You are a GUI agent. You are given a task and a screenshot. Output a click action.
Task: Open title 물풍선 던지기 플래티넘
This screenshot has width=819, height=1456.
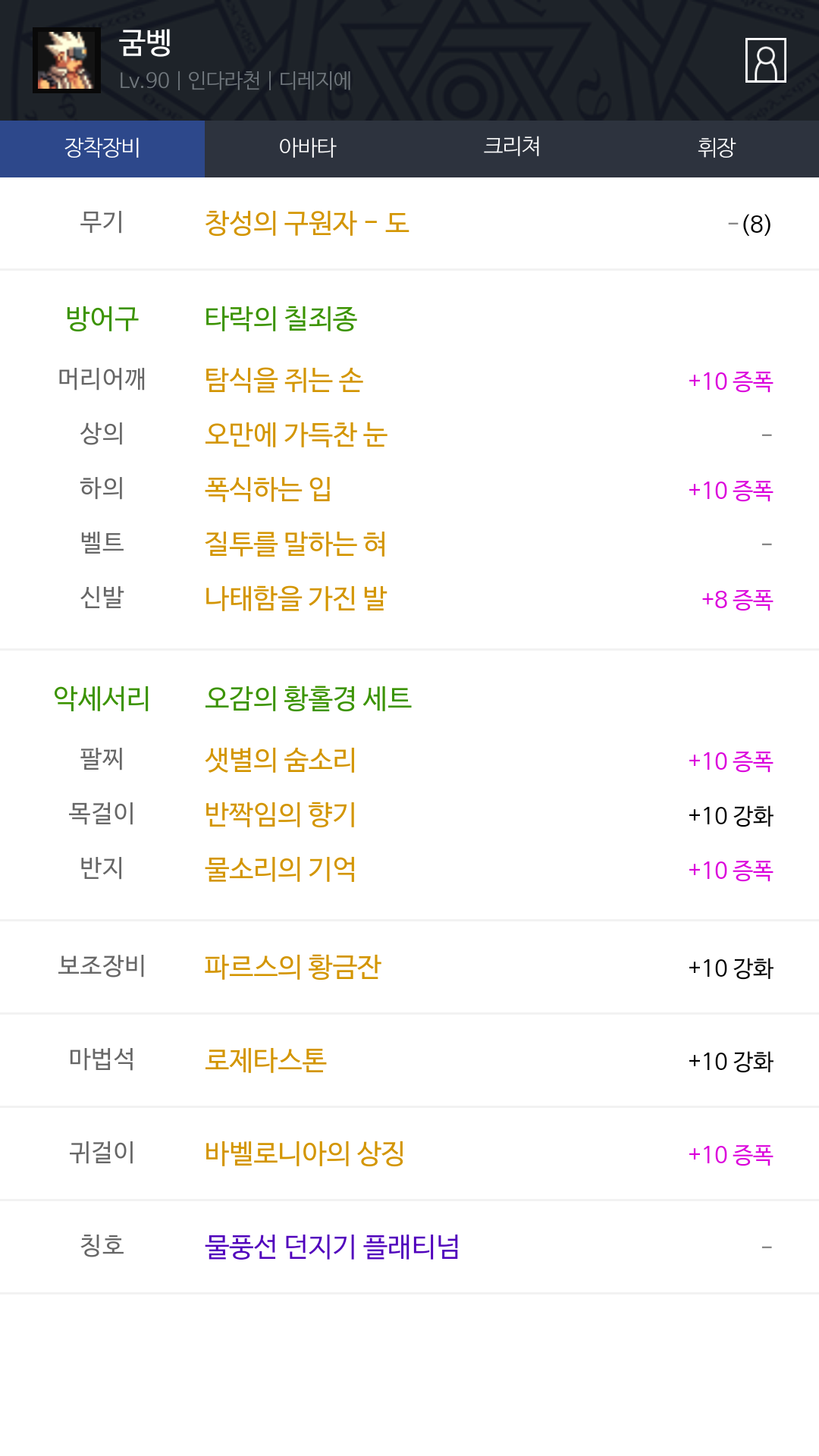point(332,1247)
